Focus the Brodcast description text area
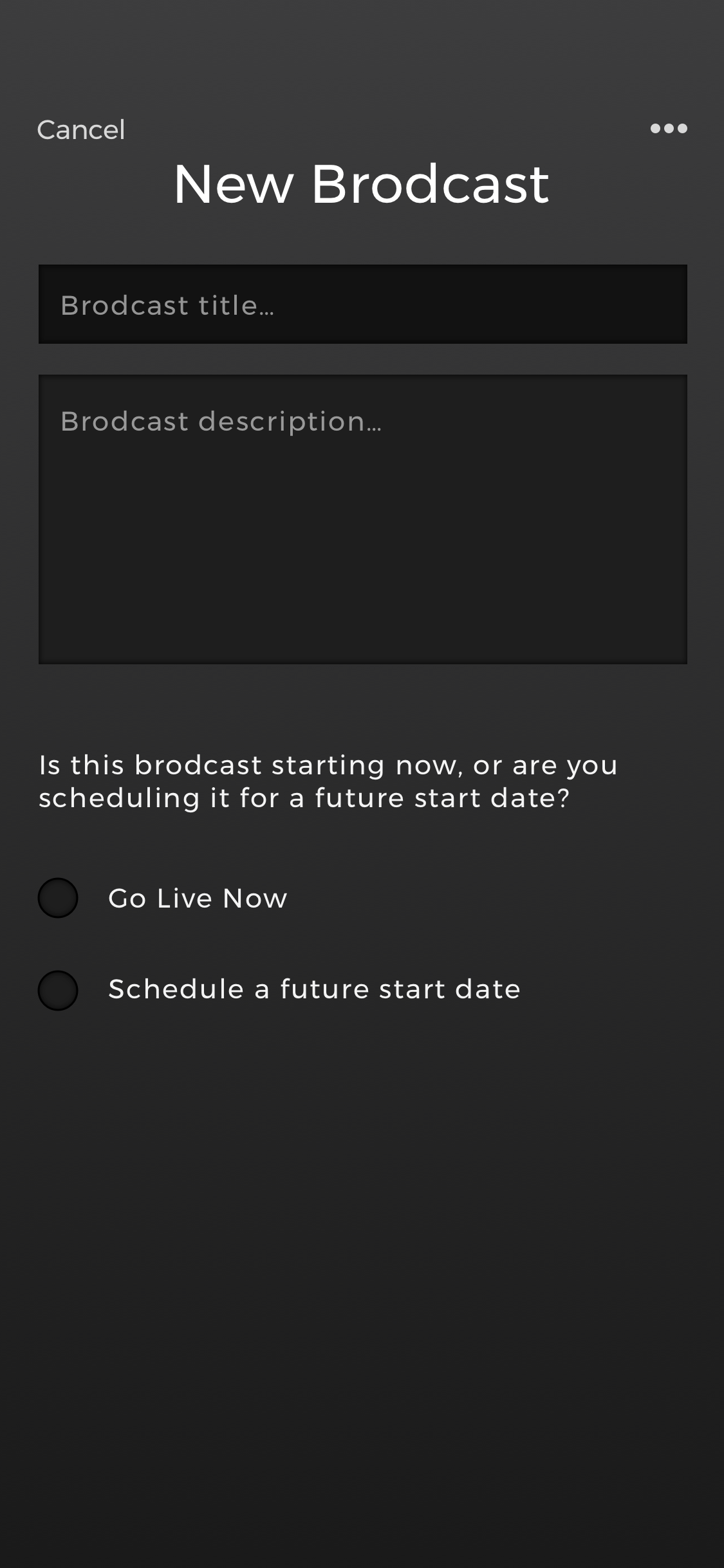 coord(362,519)
